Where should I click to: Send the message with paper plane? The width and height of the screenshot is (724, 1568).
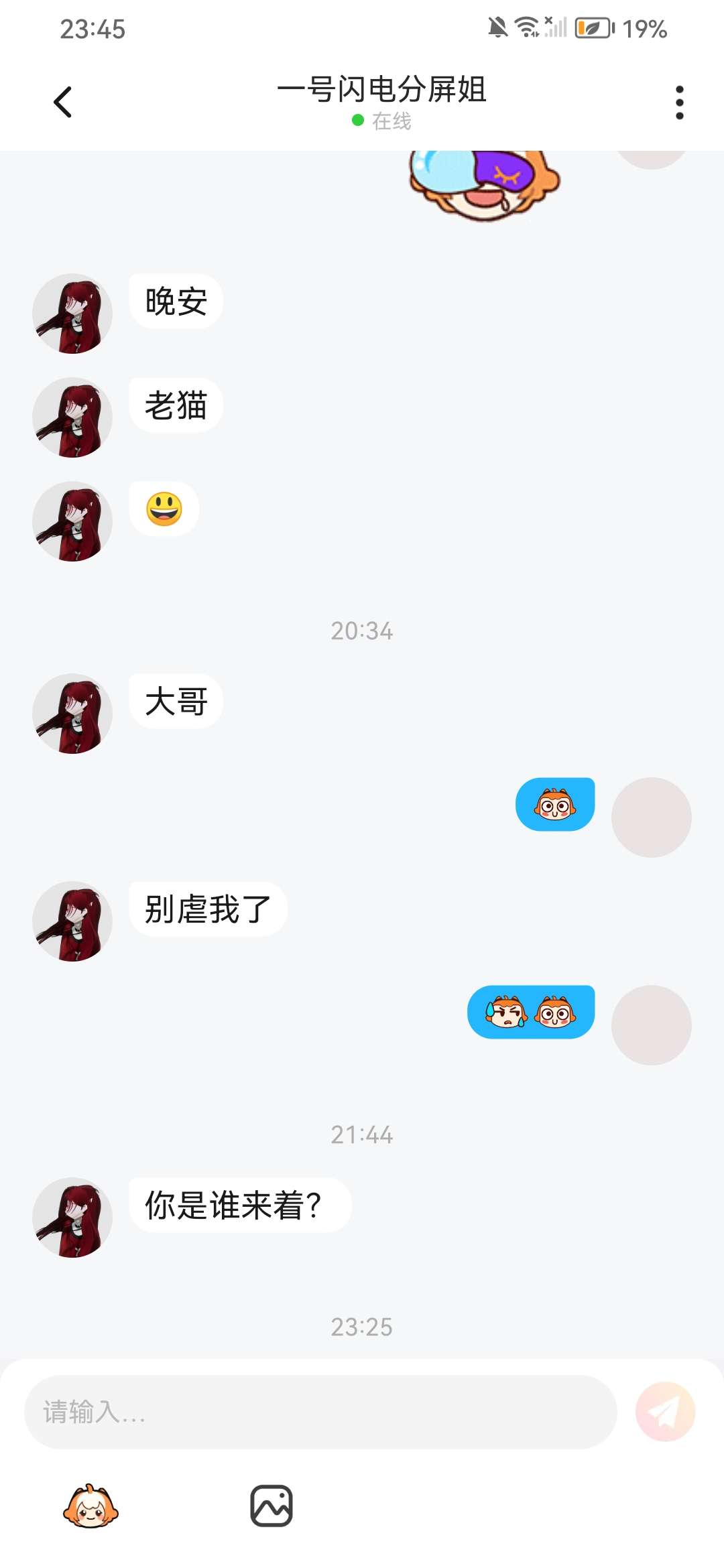665,1412
